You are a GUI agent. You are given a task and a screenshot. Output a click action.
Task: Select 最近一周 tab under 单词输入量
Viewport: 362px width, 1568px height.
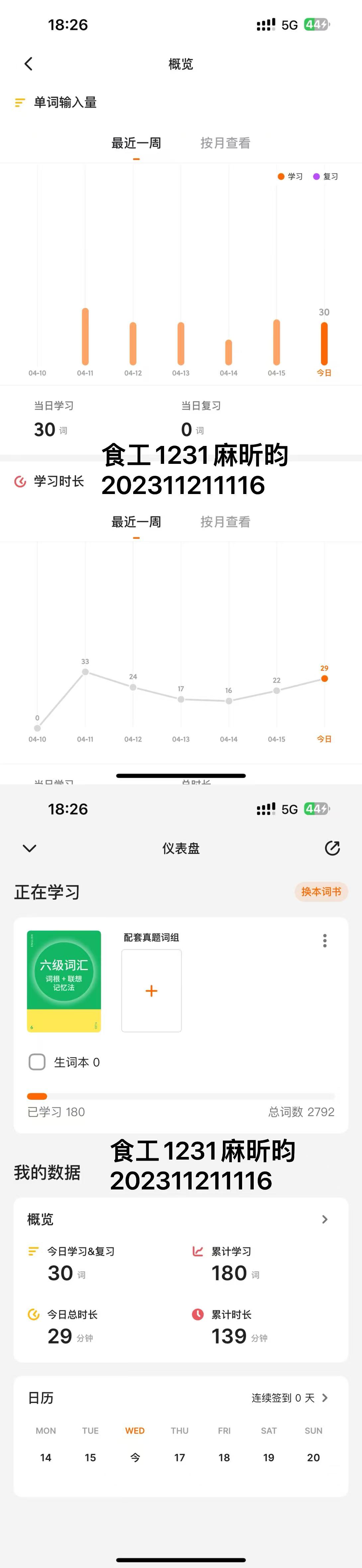coord(136,143)
